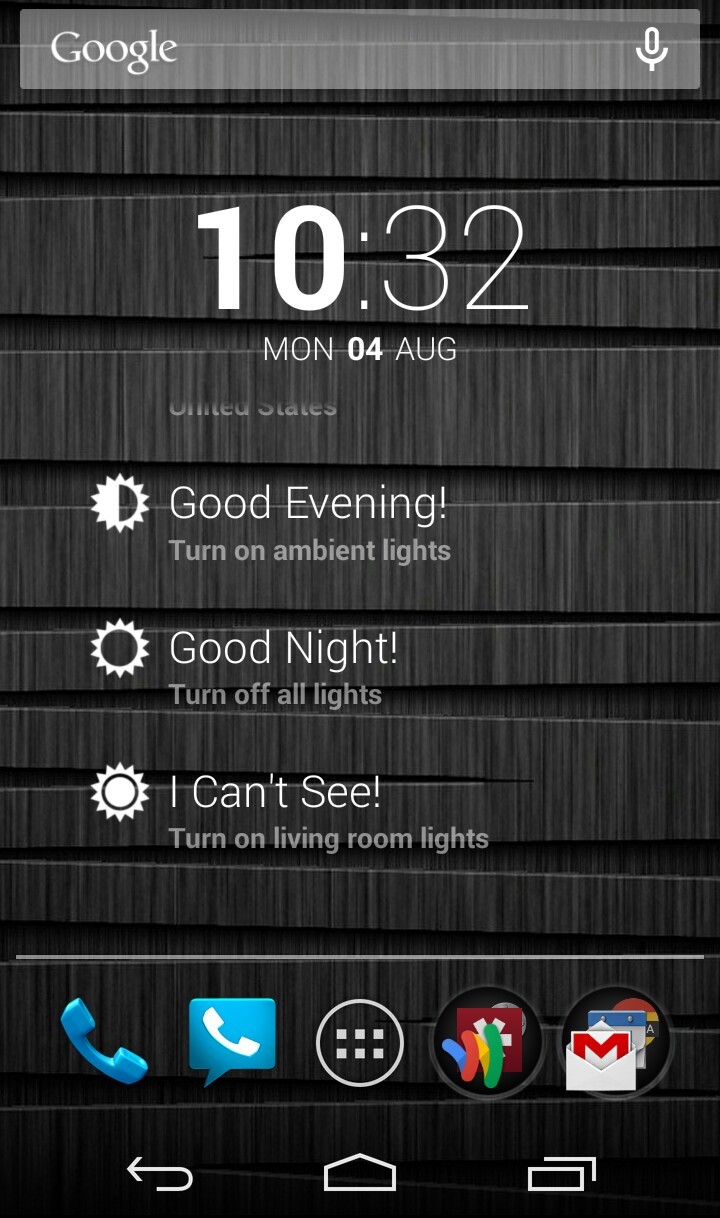The image size is (720, 1218).
Task: Open the folder with Google Wallet
Action: [x=488, y=1043]
